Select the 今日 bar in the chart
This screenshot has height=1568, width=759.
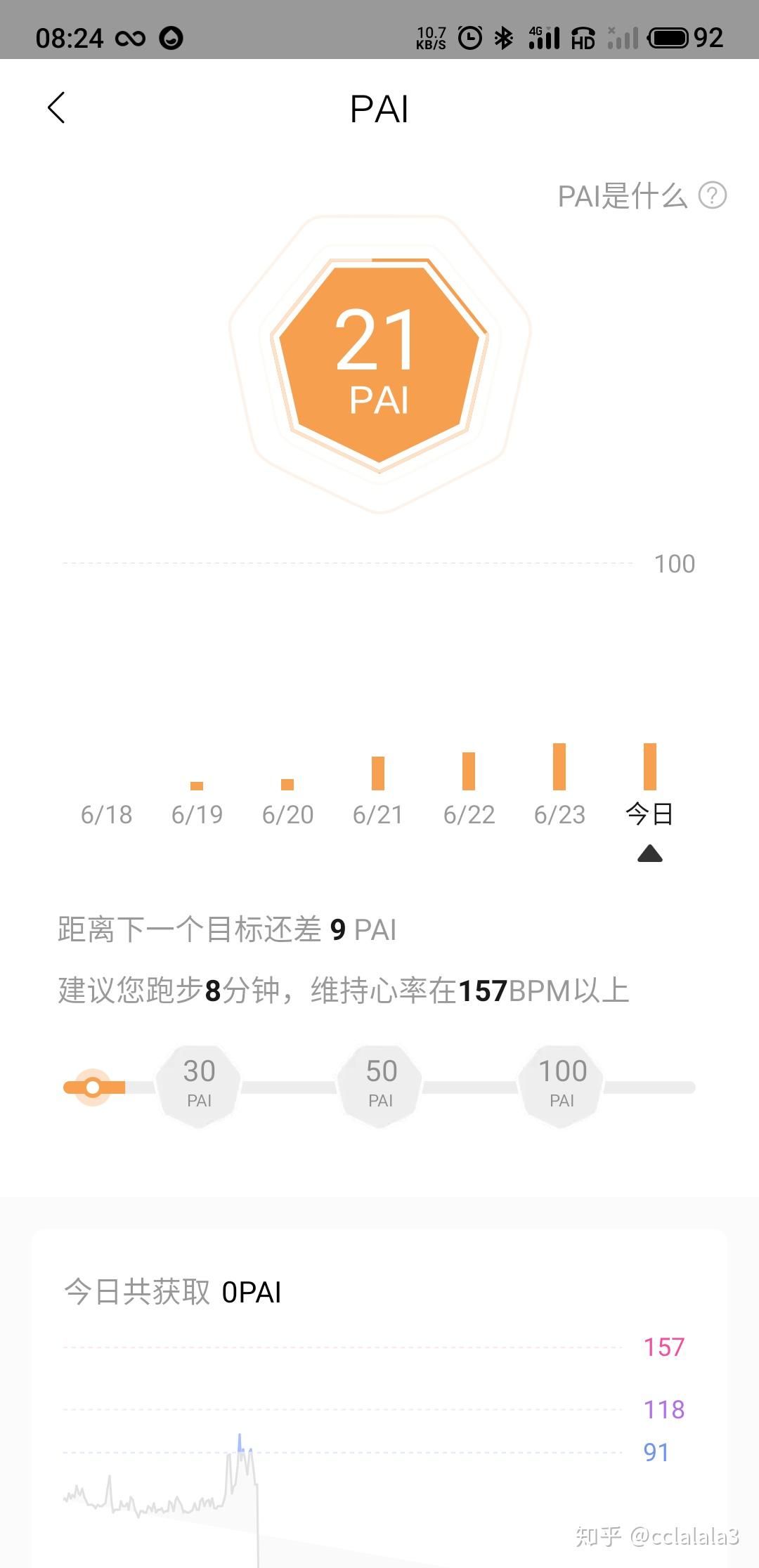click(x=650, y=767)
